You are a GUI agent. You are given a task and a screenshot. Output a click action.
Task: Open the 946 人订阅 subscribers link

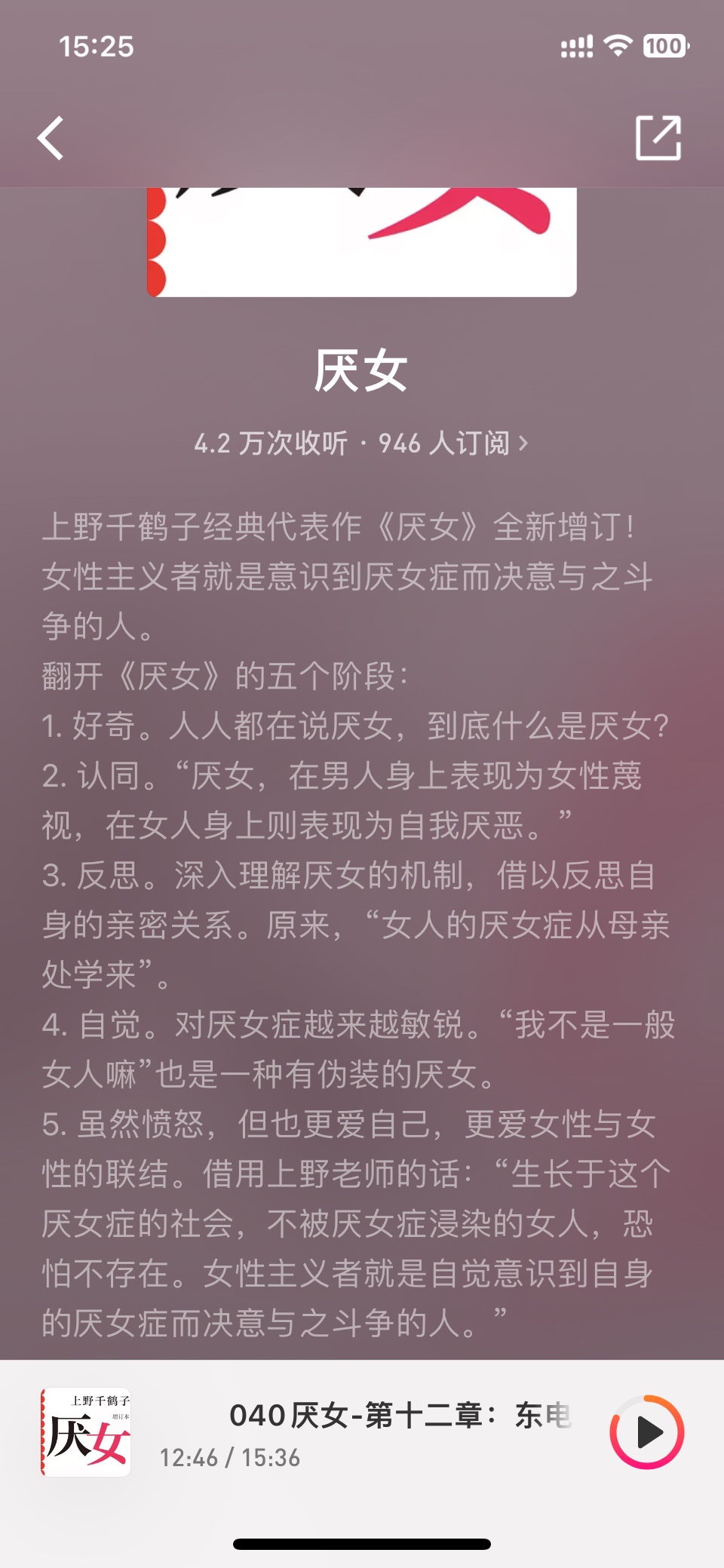(x=453, y=443)
